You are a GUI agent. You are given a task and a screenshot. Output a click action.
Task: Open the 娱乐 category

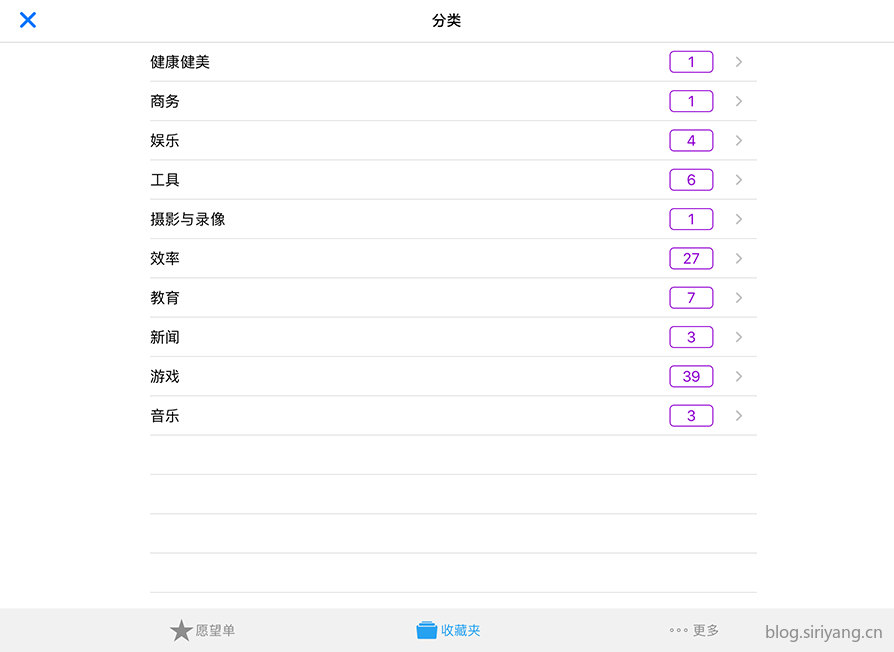point(452,141)
